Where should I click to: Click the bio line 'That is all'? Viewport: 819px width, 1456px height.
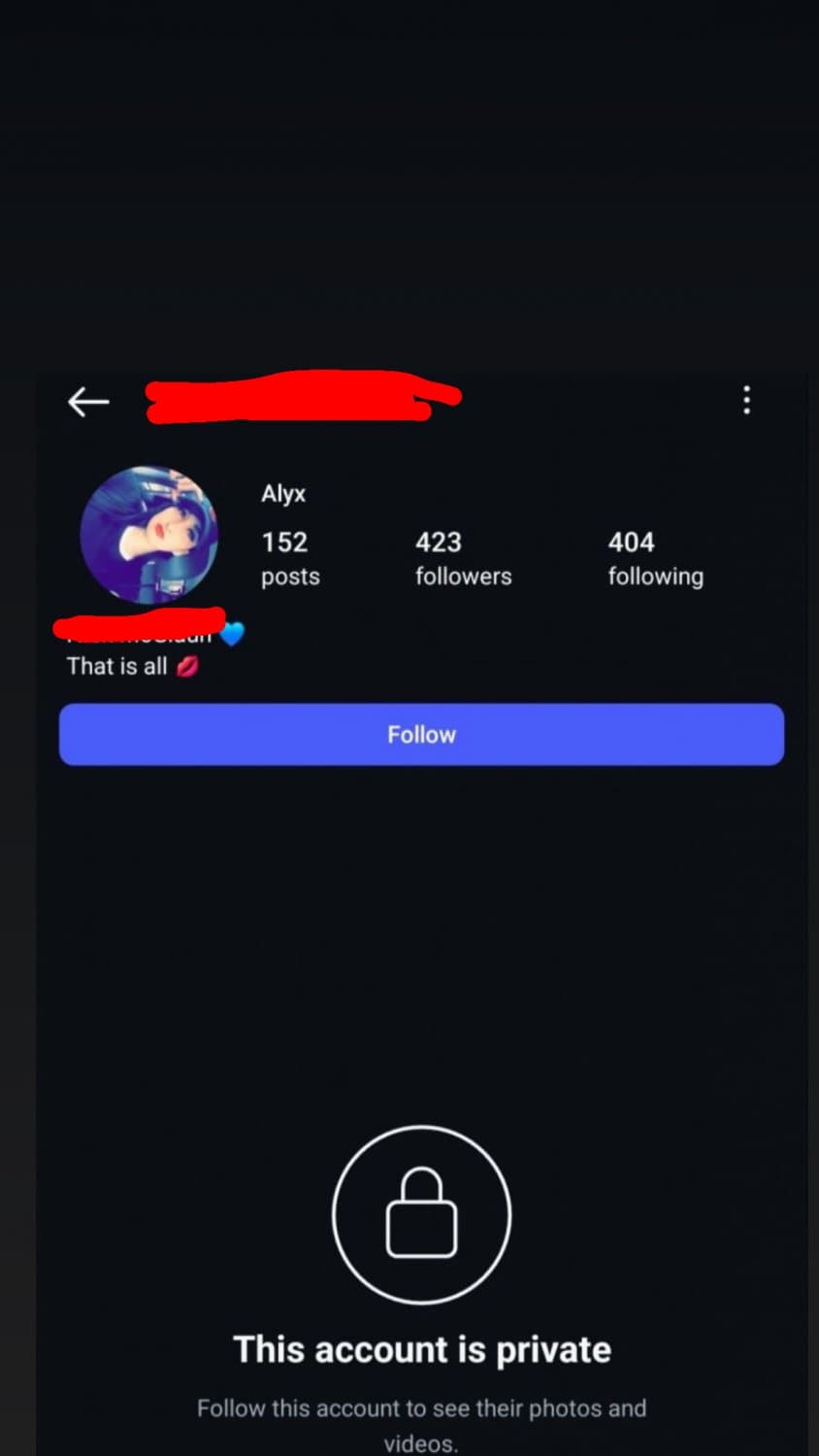pyautogui.click(x=118, y=666)
